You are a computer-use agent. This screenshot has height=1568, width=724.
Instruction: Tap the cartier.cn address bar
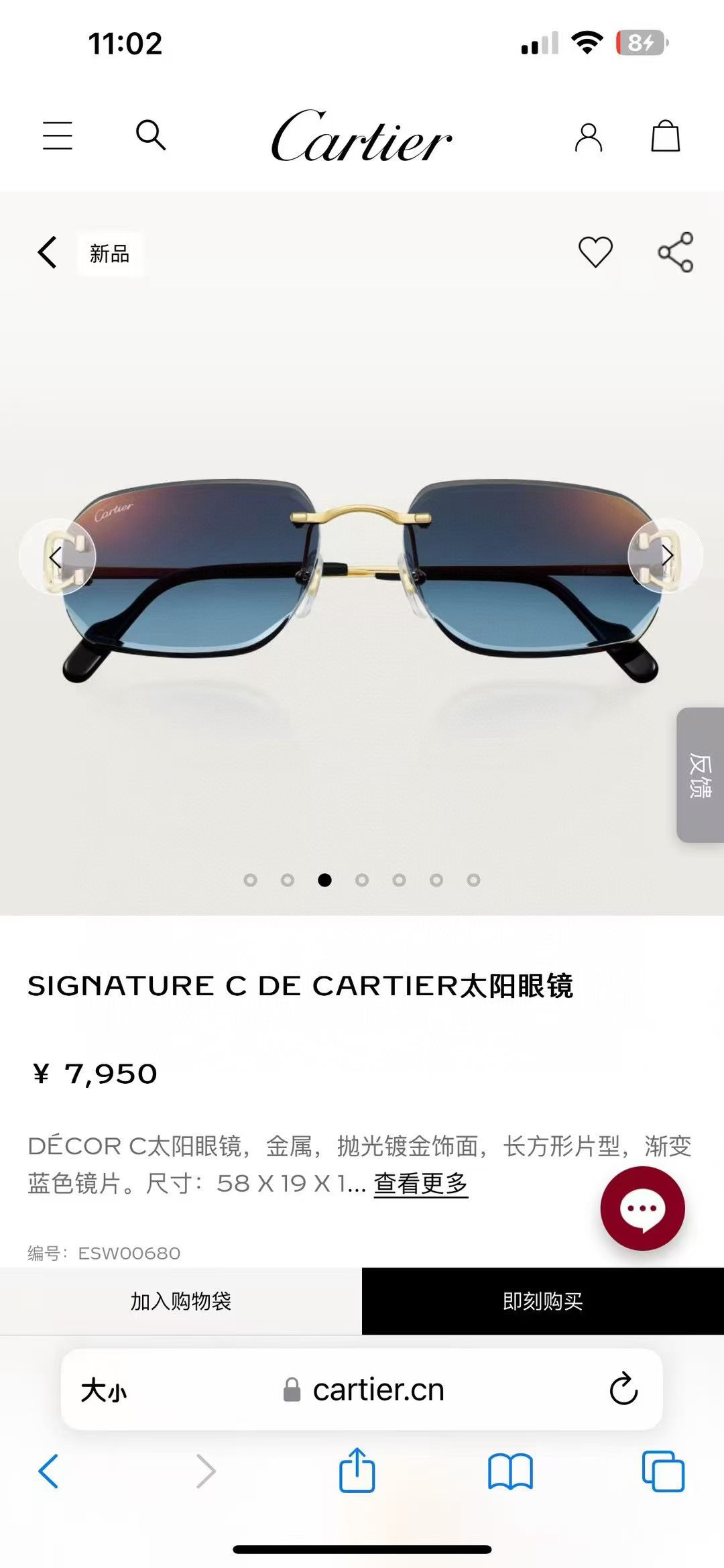point(365,1390)
